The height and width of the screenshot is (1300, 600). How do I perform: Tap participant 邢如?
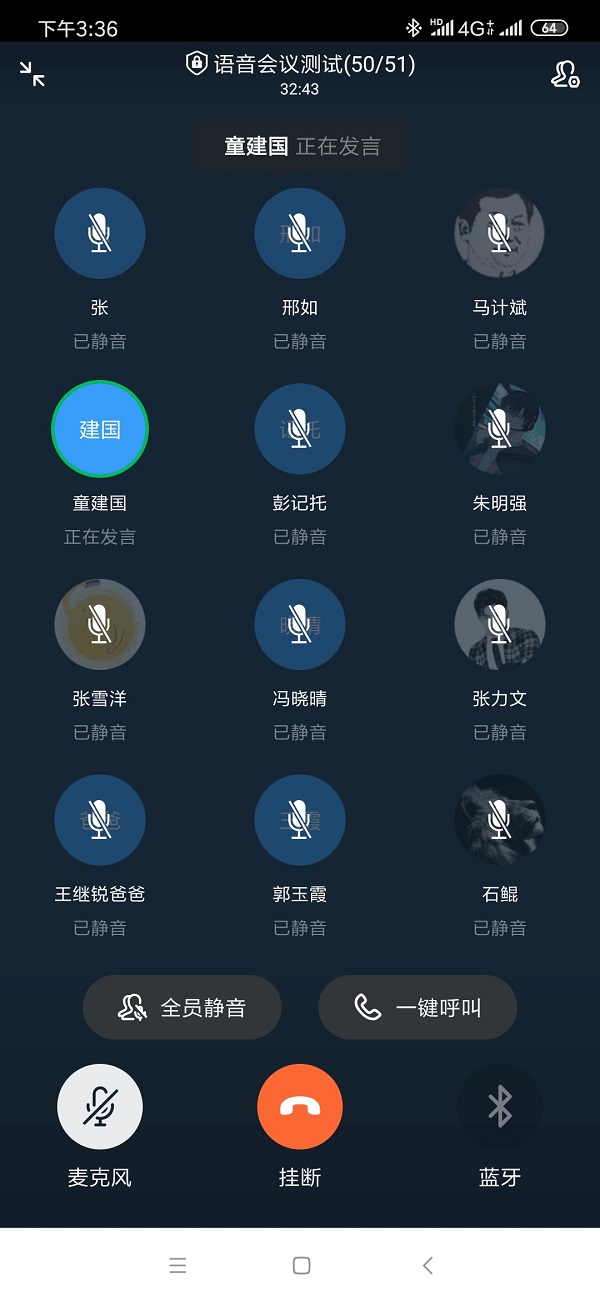[300, 234]
